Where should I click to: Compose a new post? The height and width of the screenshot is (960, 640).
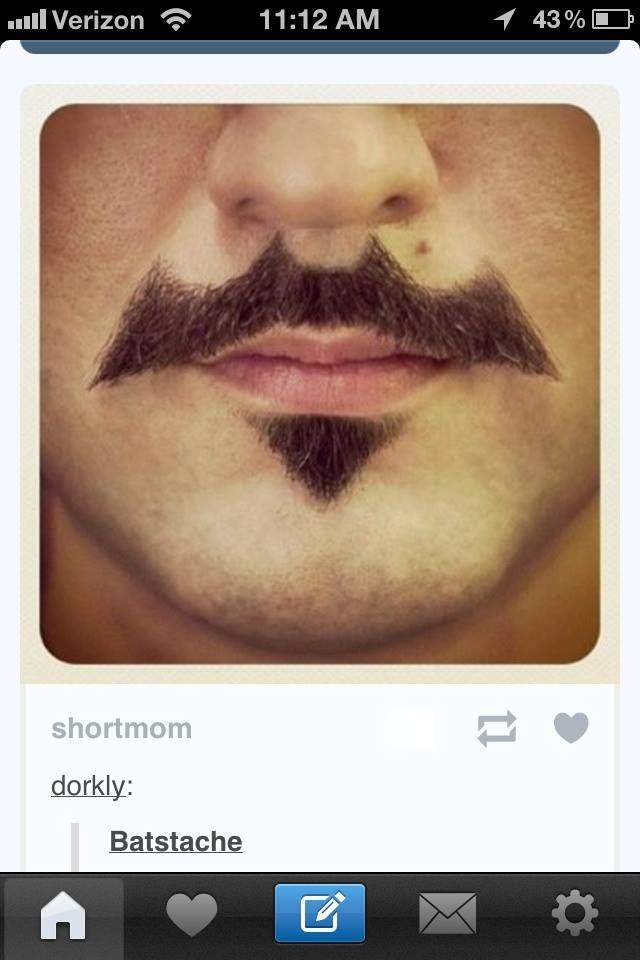pos(320,913)
